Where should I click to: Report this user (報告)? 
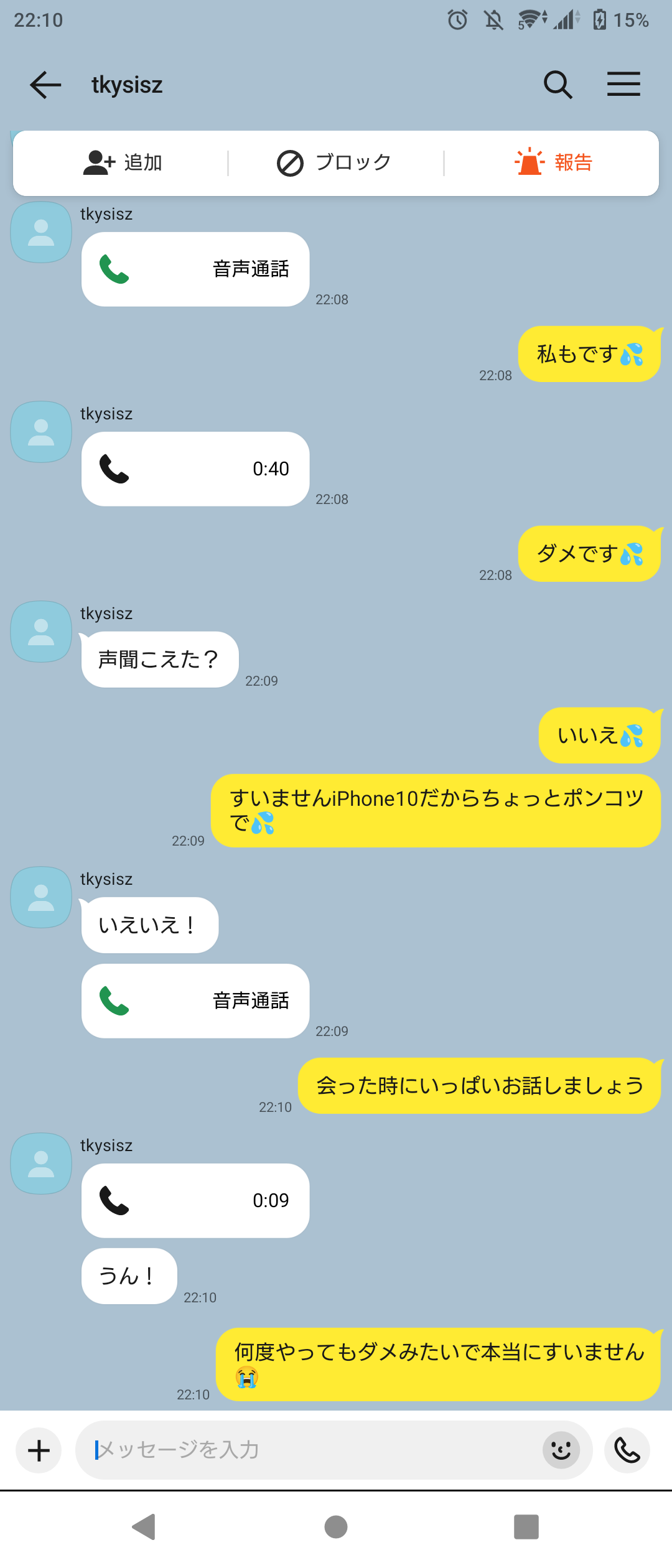[x=554, y=163]
